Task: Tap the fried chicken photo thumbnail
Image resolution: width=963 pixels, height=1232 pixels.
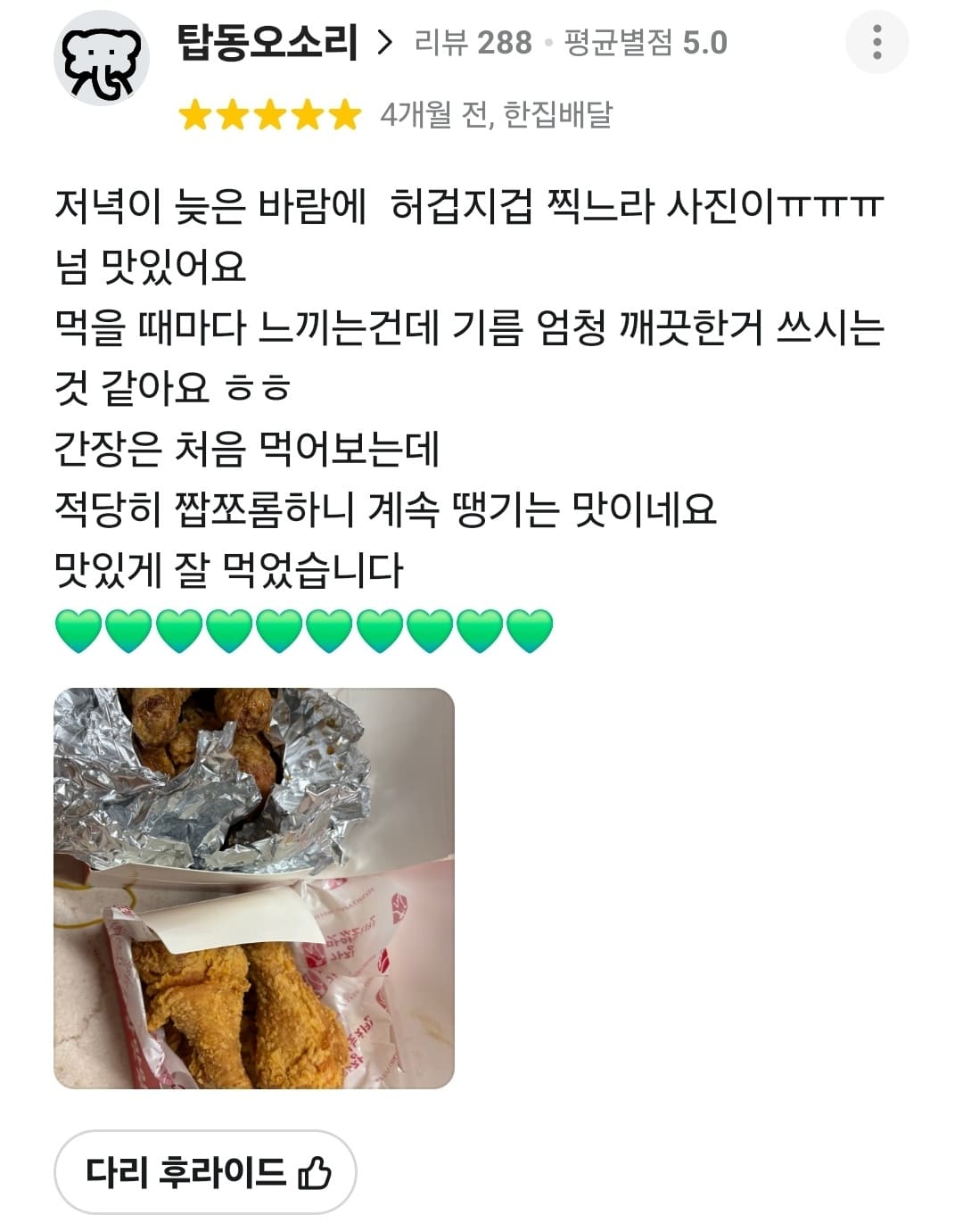Action: coord(252,892)
